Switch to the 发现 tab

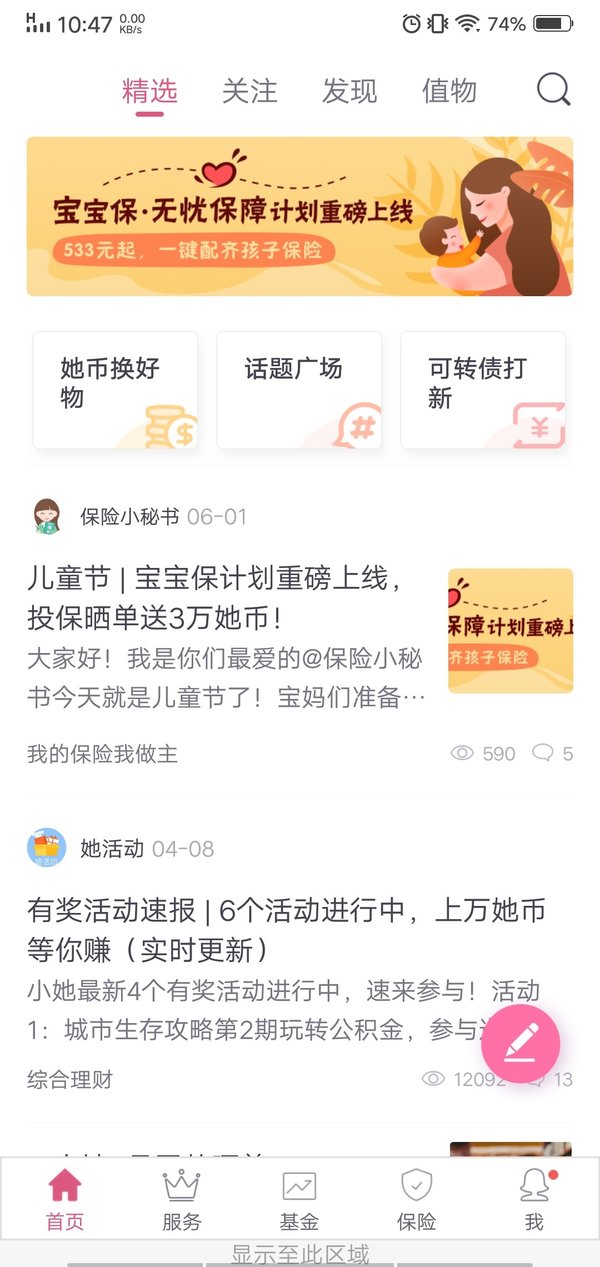pyautogui.click(x=349, y=91)
